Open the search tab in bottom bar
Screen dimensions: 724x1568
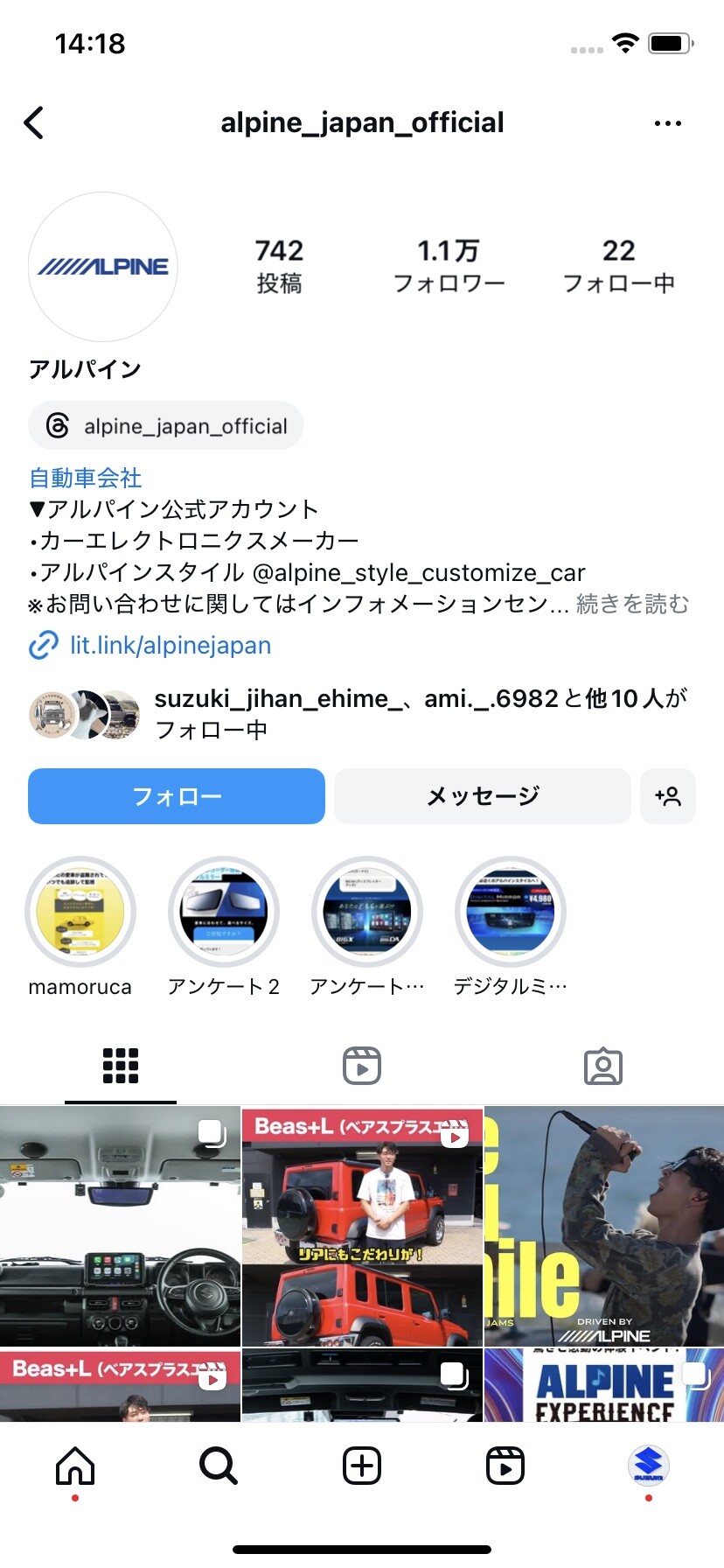click(x=219, y=1465)
